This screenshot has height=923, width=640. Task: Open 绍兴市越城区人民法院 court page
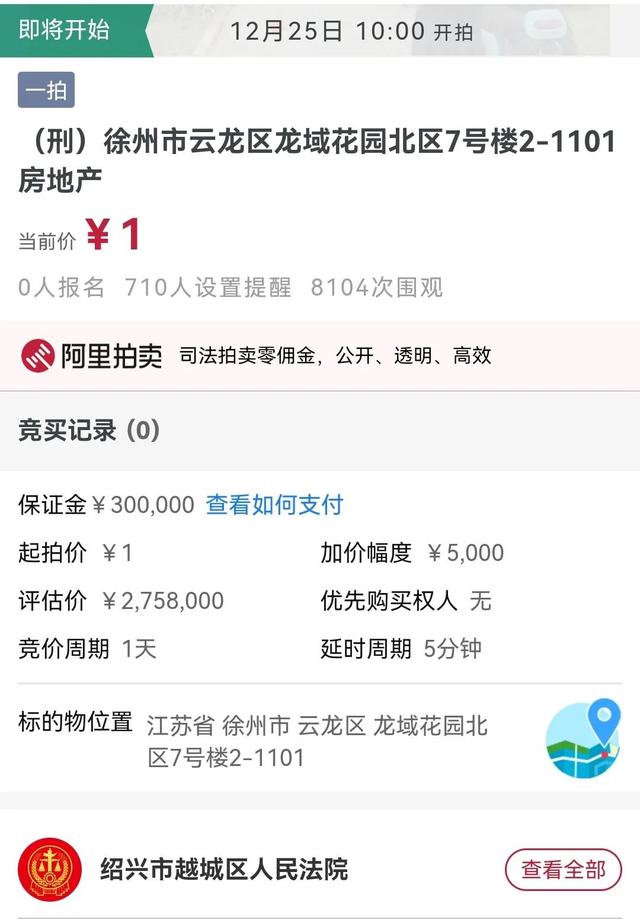[x=223, y=869]
